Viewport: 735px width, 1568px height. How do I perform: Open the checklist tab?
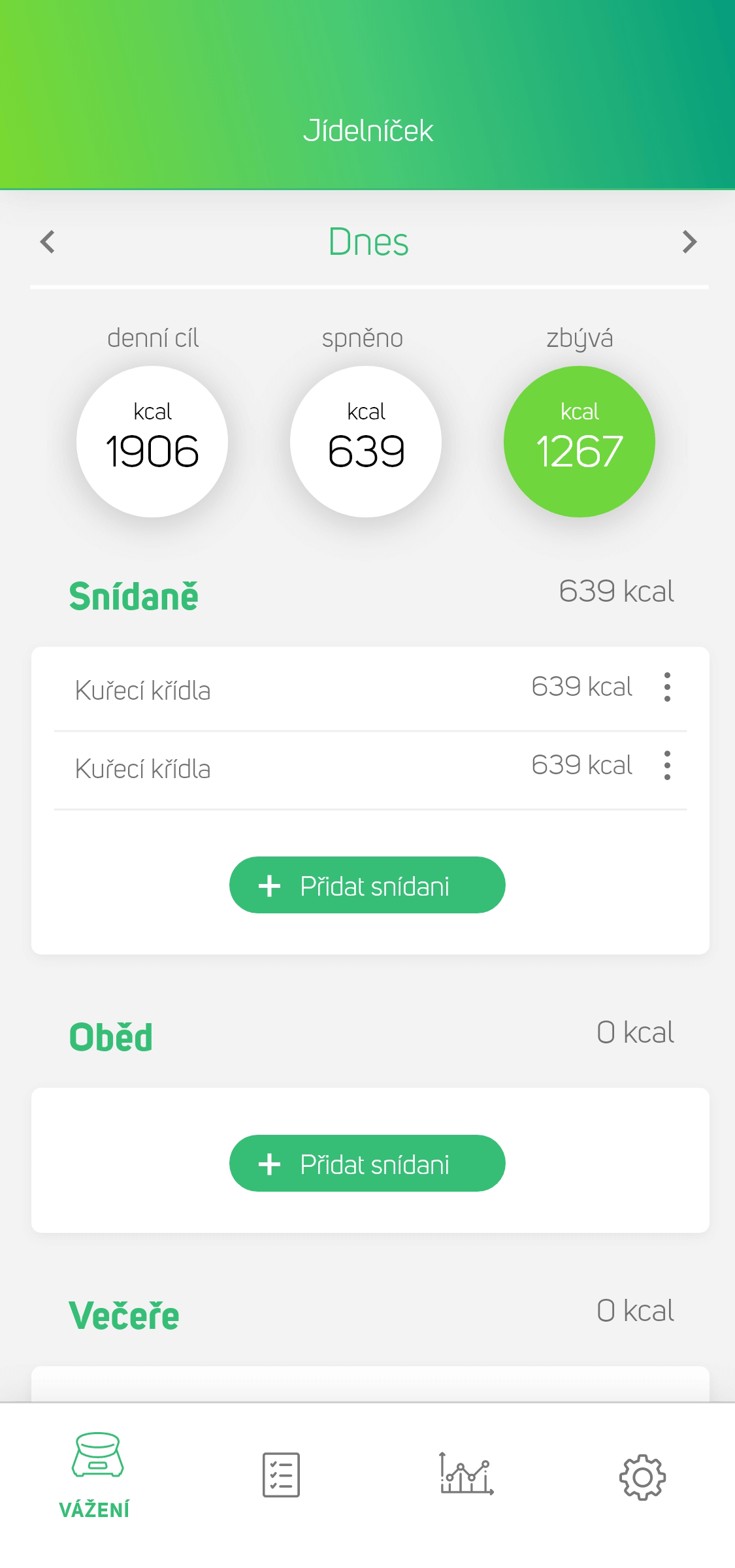[x=281, y=1475]
